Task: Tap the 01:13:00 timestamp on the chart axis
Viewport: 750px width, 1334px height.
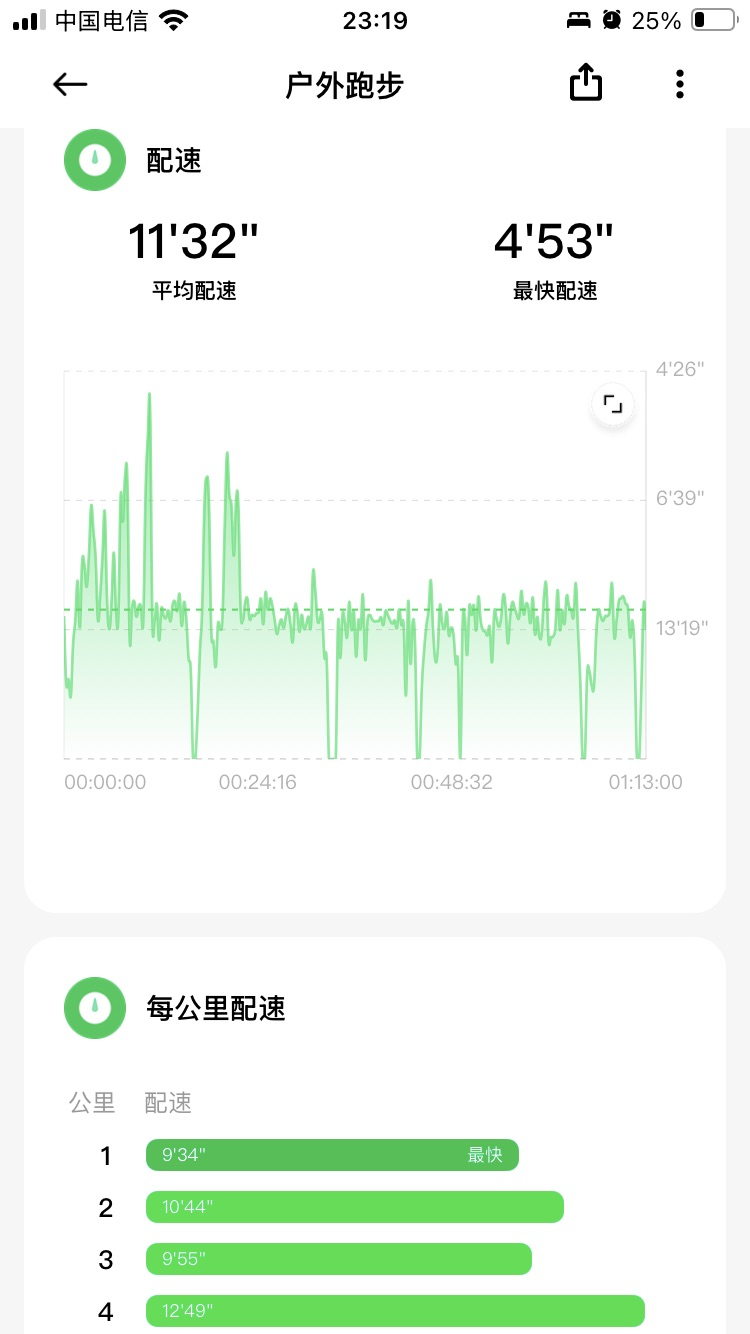Action: (645, 782)
